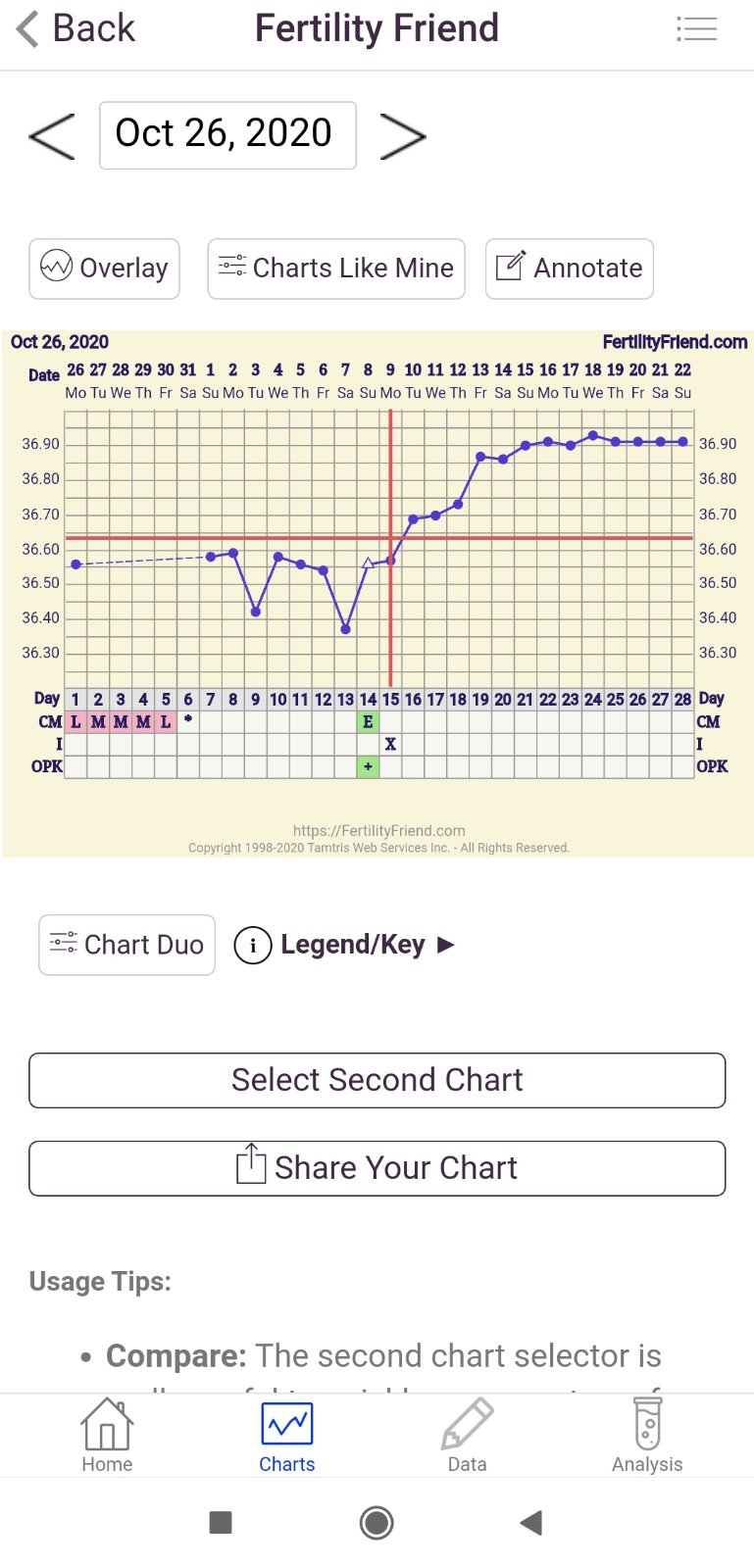The height and width of the screenshot is (1568, 754).
Task: Open the menu list icon
Action: pyautogui.click(x=696, y=29)
